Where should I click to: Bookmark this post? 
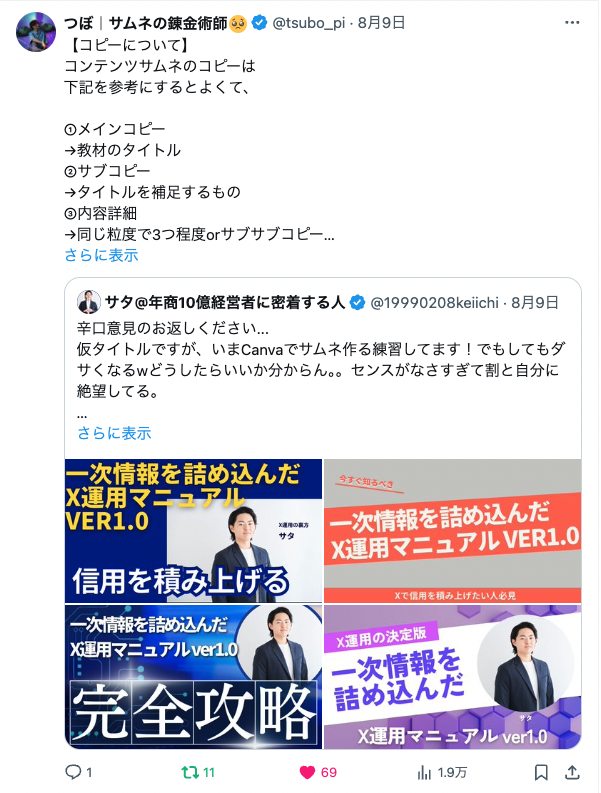click(541, 772)
